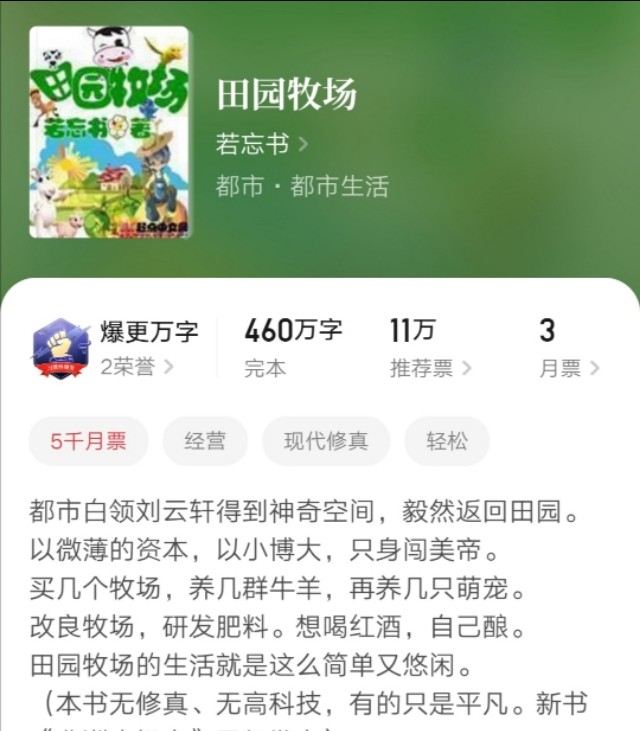This screenshot has height=731, width=640.
Task: Open author 若忘书's page
Action: click(x=261, y=144)
